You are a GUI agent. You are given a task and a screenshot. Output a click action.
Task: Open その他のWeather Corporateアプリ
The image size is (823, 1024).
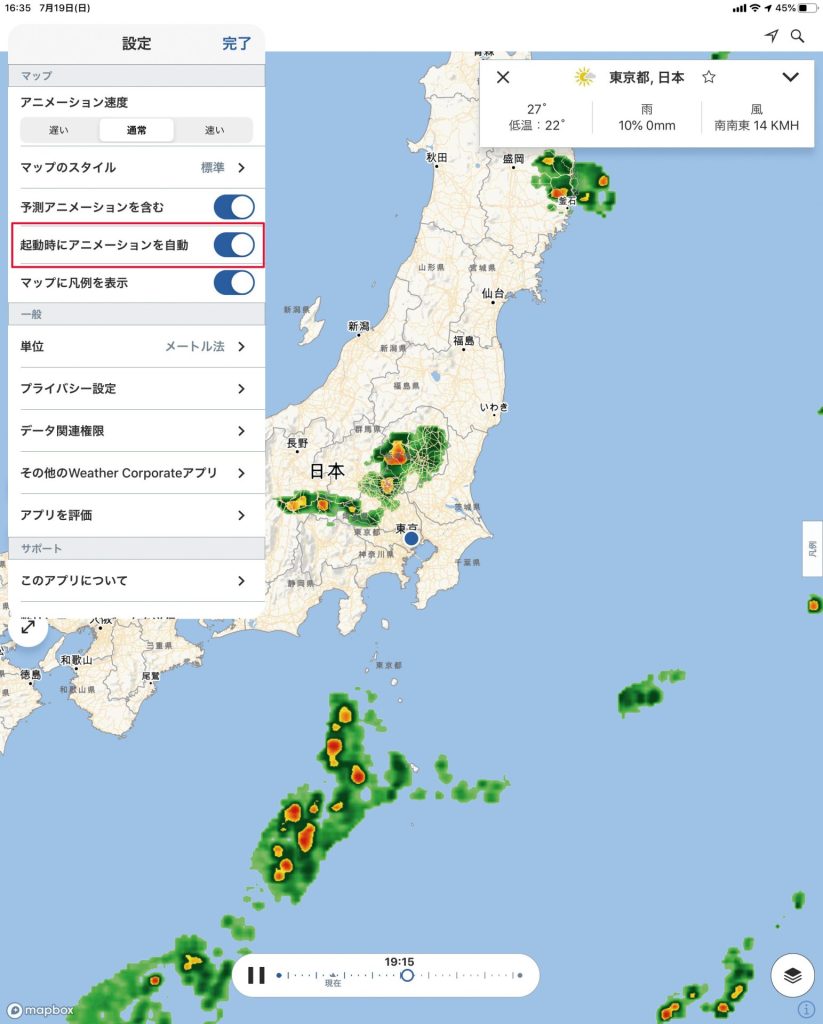(x=136, y=473)
